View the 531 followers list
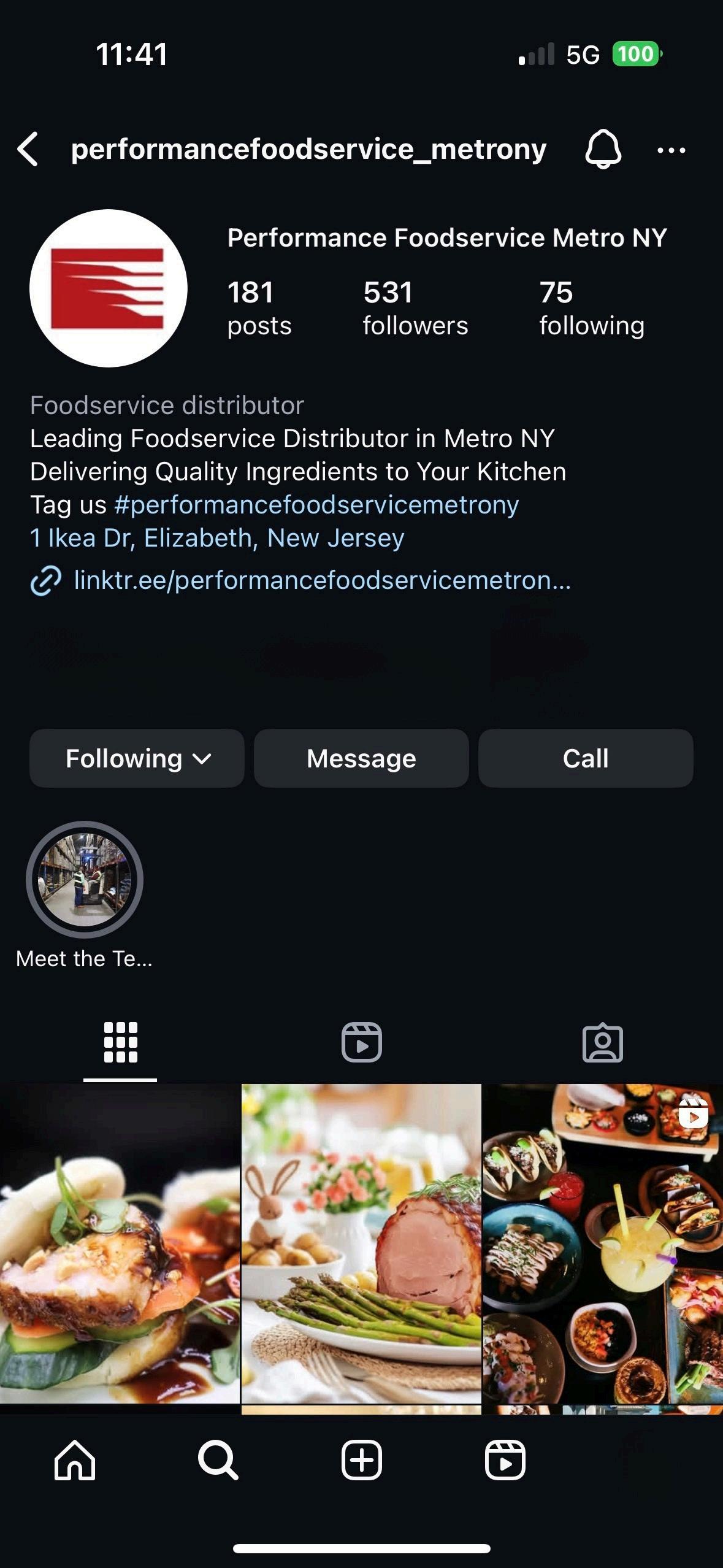 pyautogui.click(x=415, y=309)
